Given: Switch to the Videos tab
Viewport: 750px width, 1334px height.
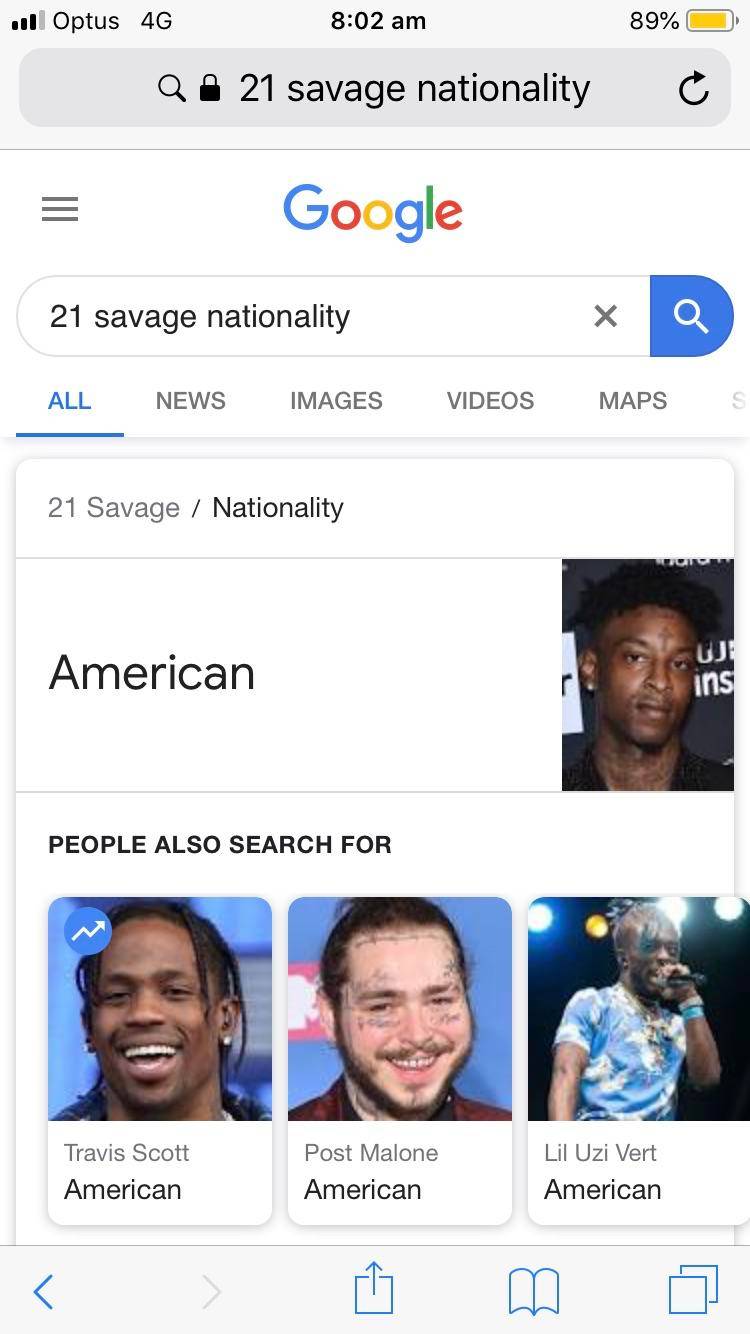Looking at the screenshot, I should pos(490,401).
